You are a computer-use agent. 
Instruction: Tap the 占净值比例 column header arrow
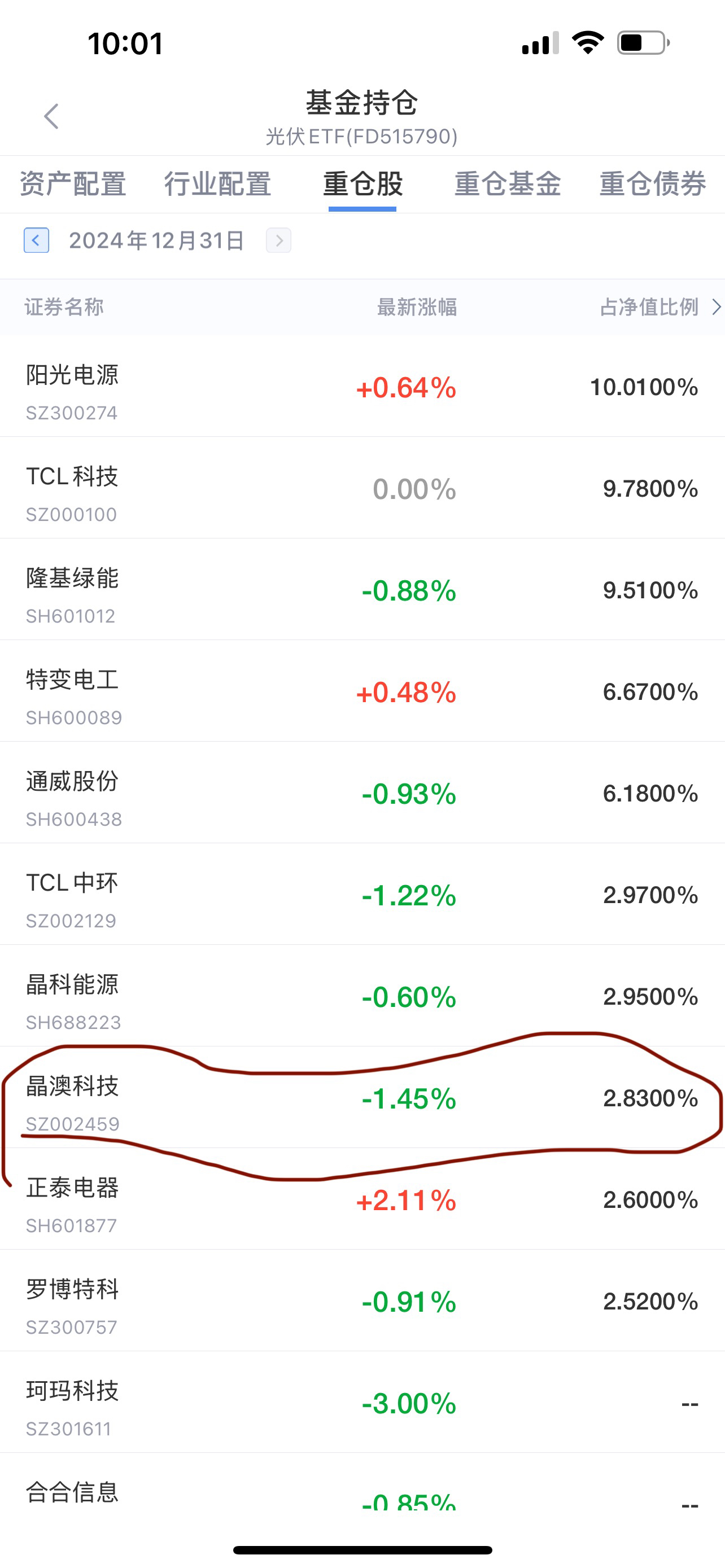tap(717, 307)
